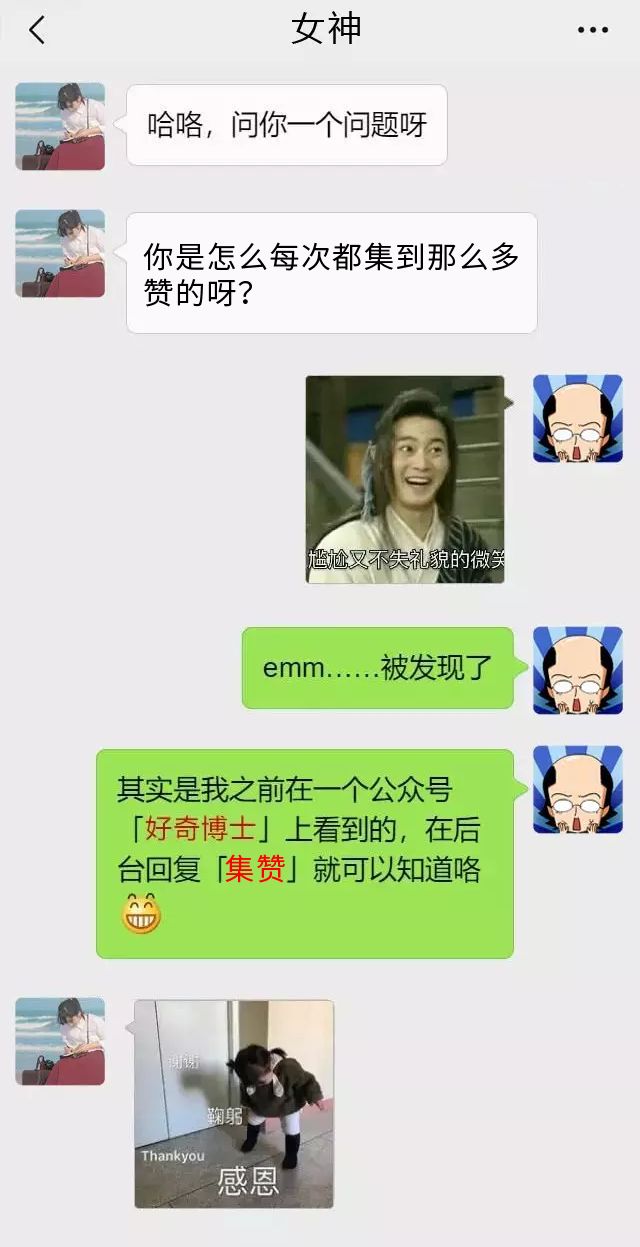Go back from the 女神 chat
This screenshot has width=640, height=1247.
click(x=37, y=30)
